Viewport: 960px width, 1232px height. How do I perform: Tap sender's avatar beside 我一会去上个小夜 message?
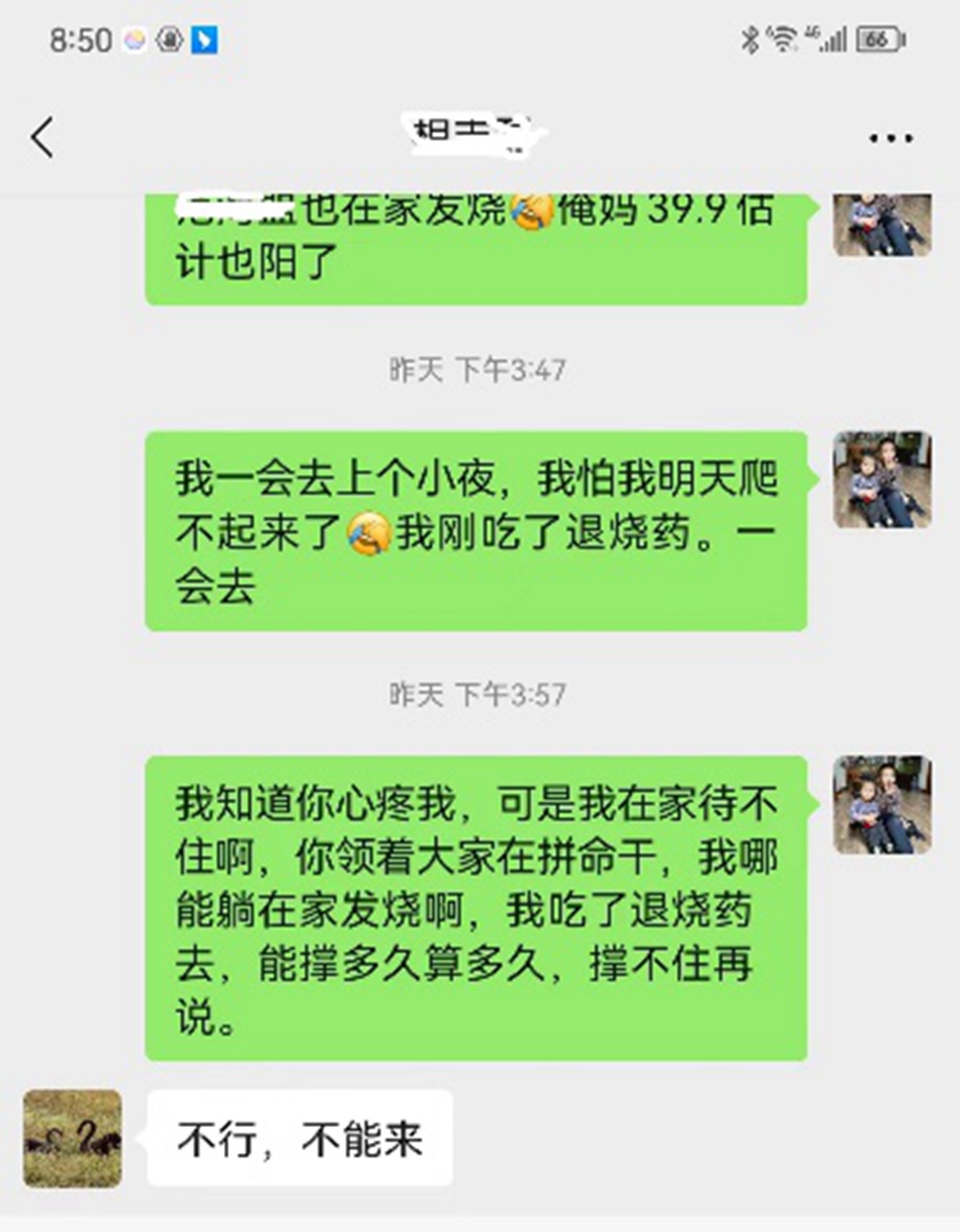tap(881, 479)
